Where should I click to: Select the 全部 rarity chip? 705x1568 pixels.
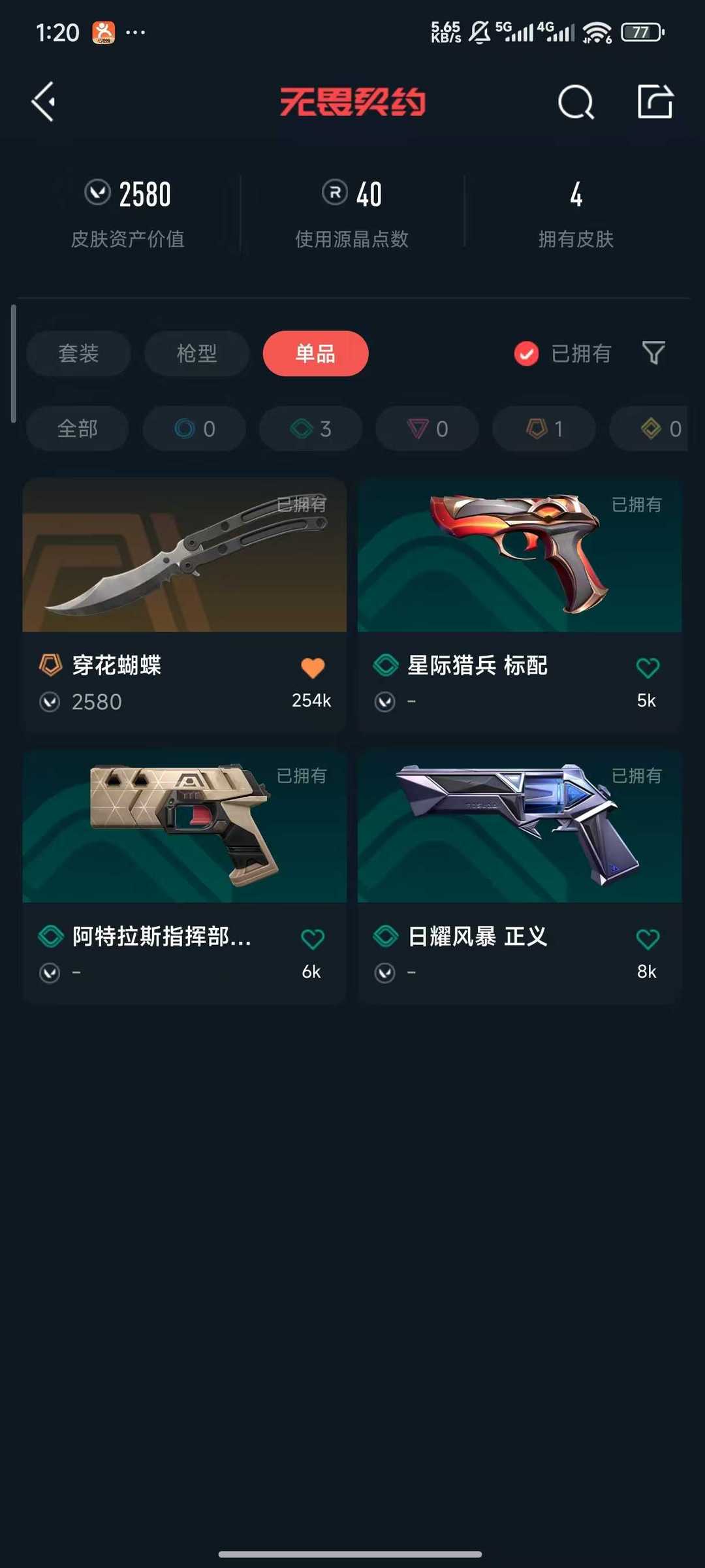(77, 428)
